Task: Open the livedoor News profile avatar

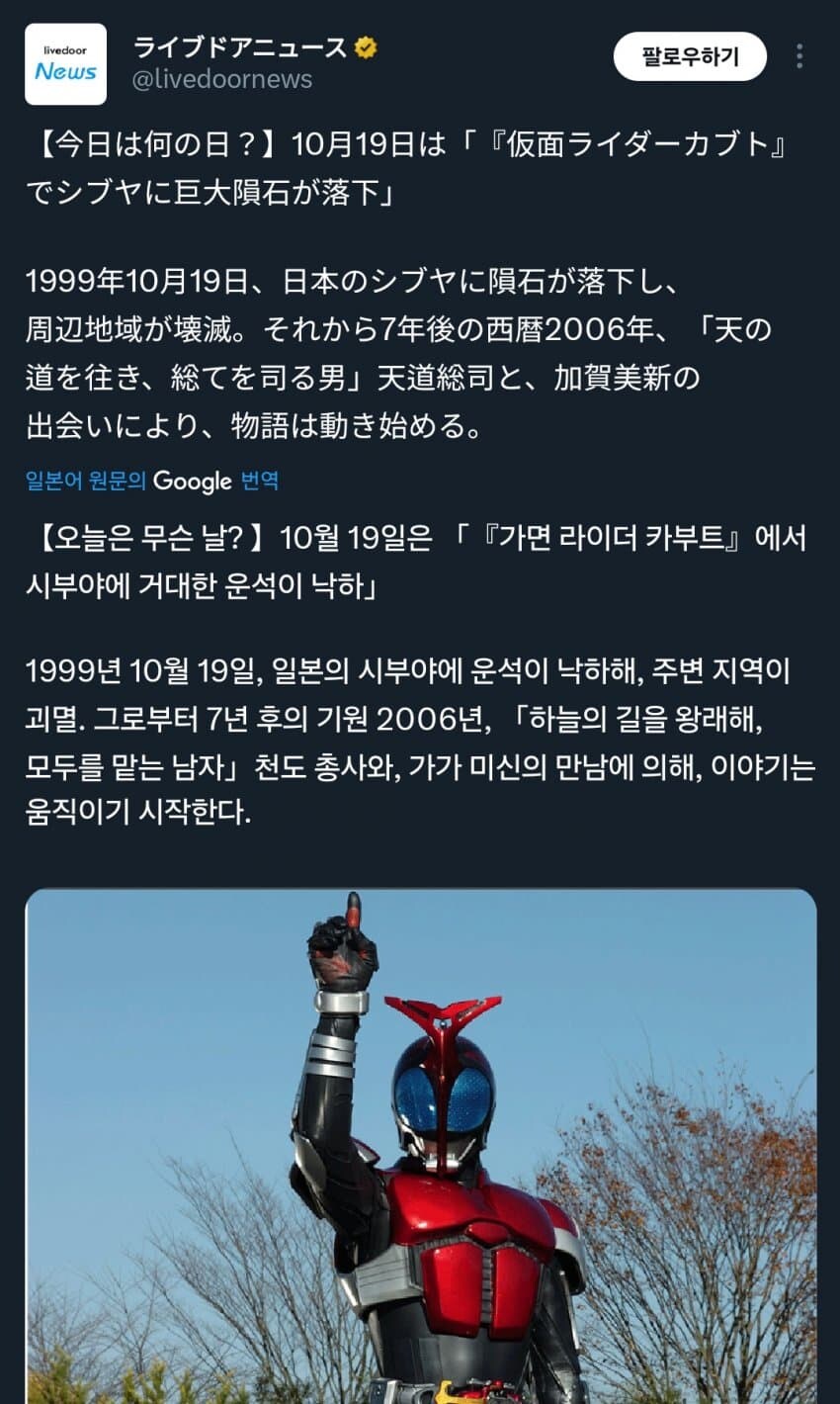Action: 65,64
